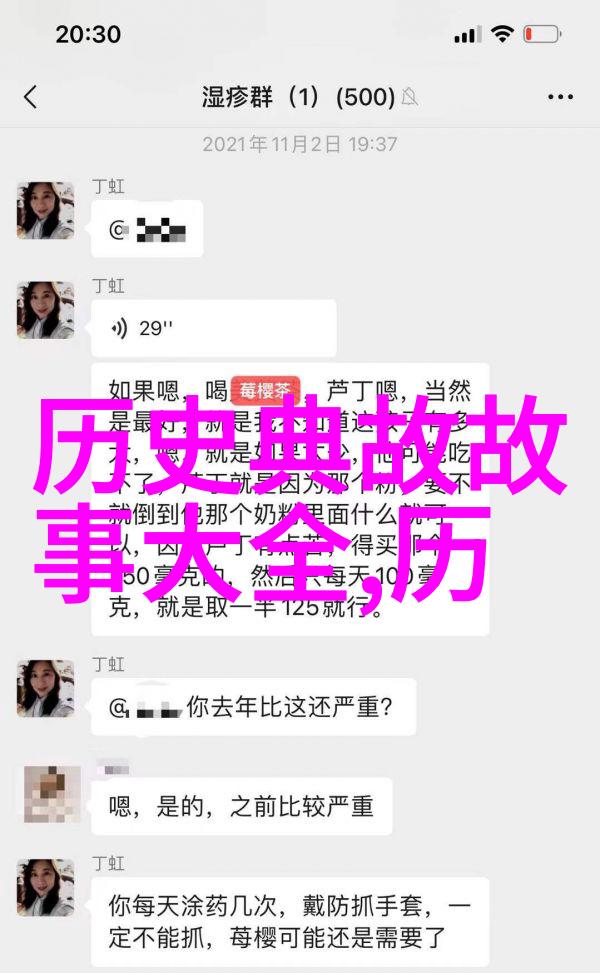Screen dimensions: 600x973
Task: Open 丁虹's avatar beside the voice message
Action: click(45, 310)
